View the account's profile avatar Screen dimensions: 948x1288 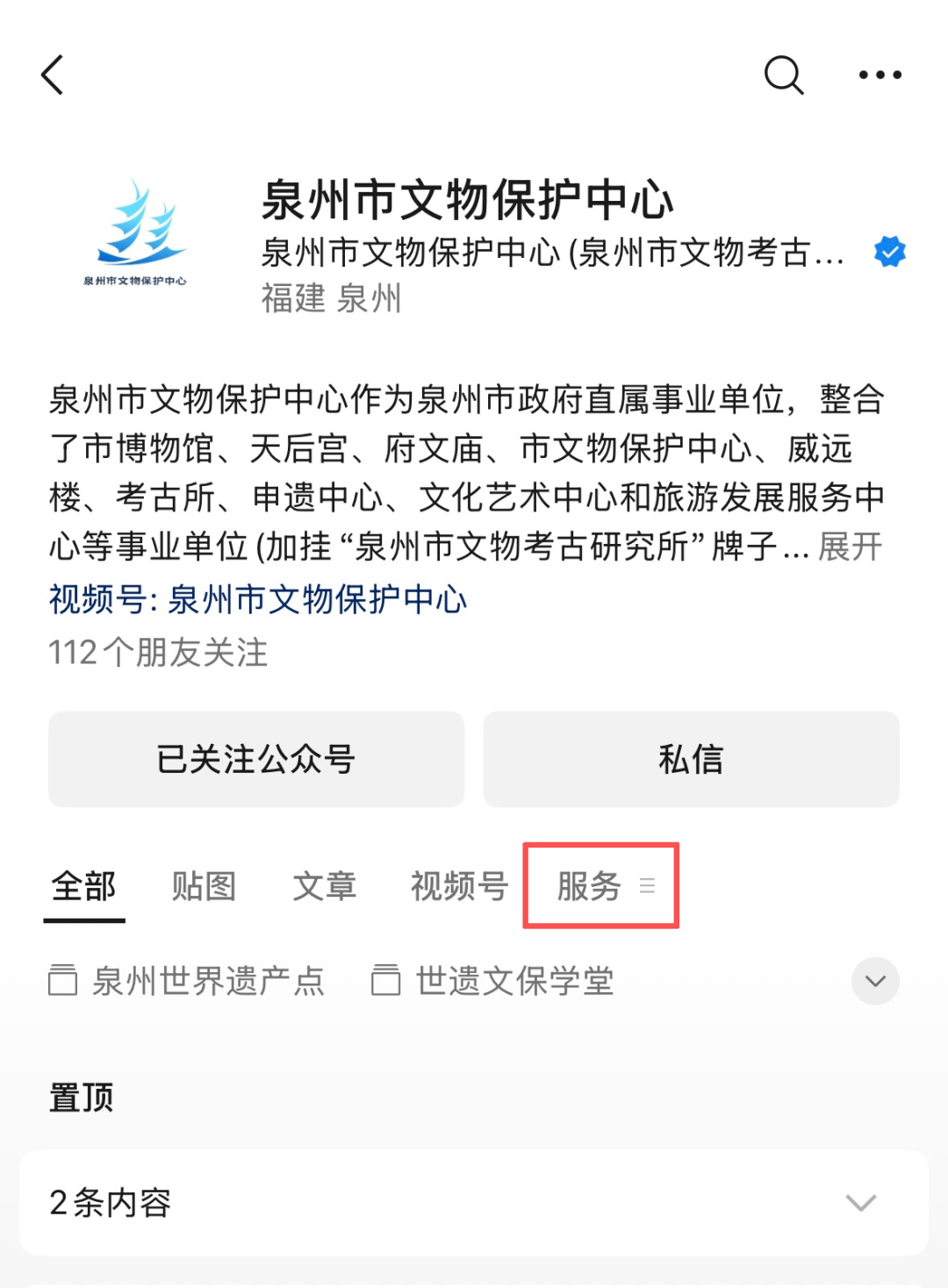[x=135, y=232]
